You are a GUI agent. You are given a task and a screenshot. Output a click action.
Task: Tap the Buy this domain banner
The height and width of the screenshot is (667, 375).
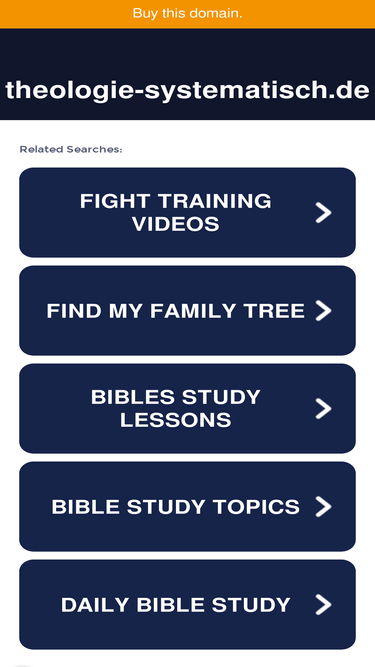tap(188, 14)
